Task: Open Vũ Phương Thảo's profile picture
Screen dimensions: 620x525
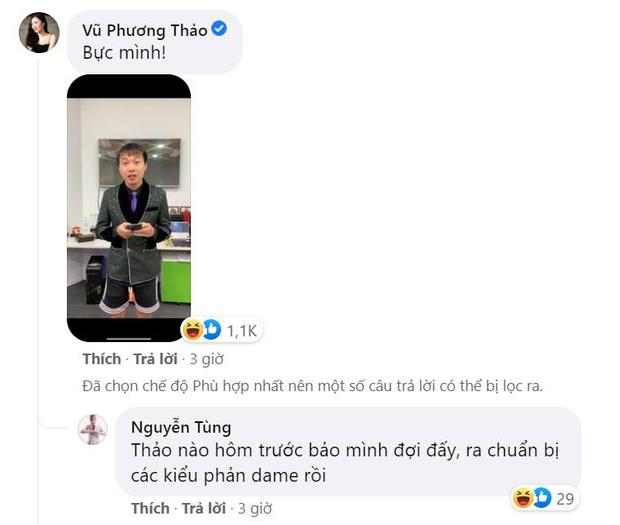Action: (x=39, y=33)
